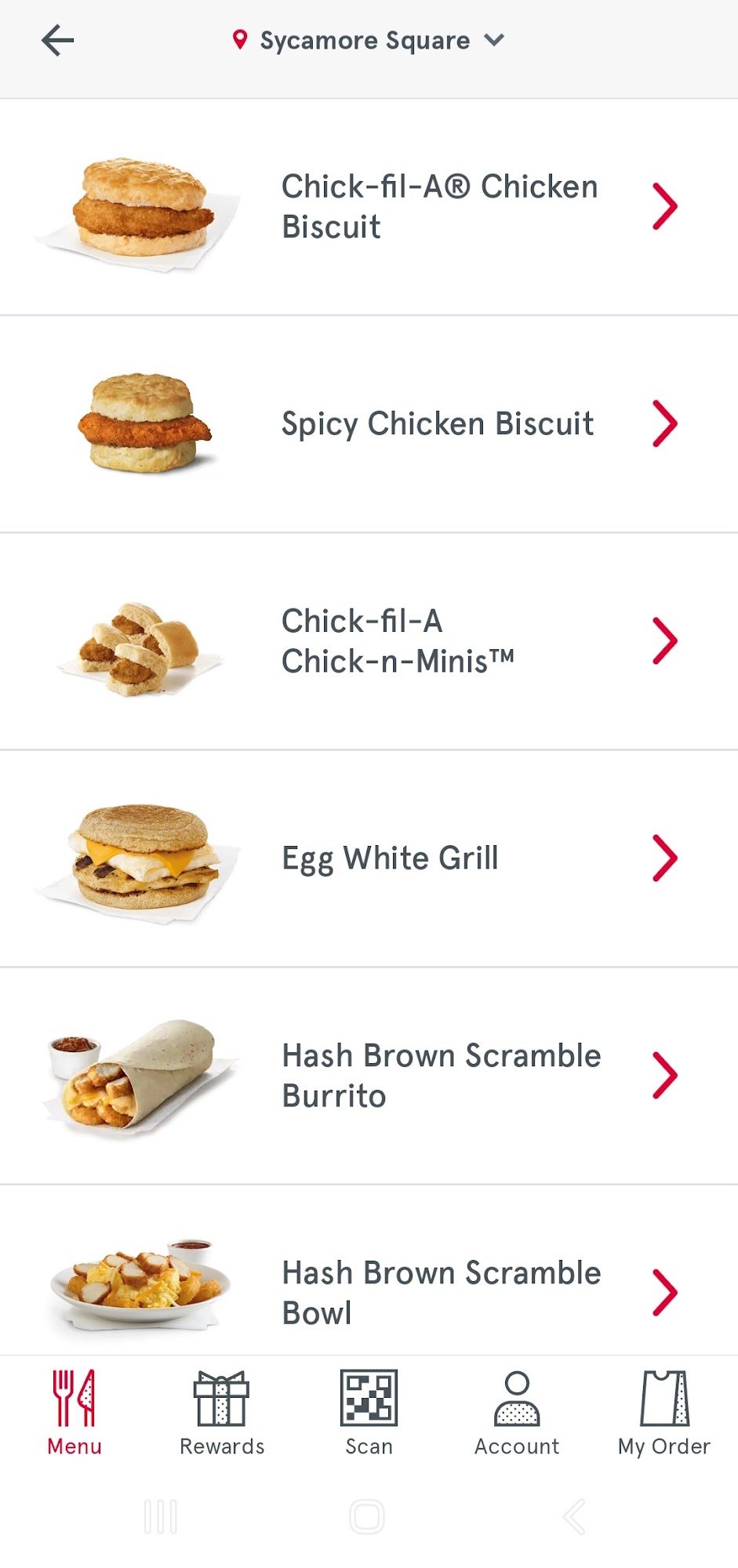Switch to the Rewards tab

(222, 1413)
